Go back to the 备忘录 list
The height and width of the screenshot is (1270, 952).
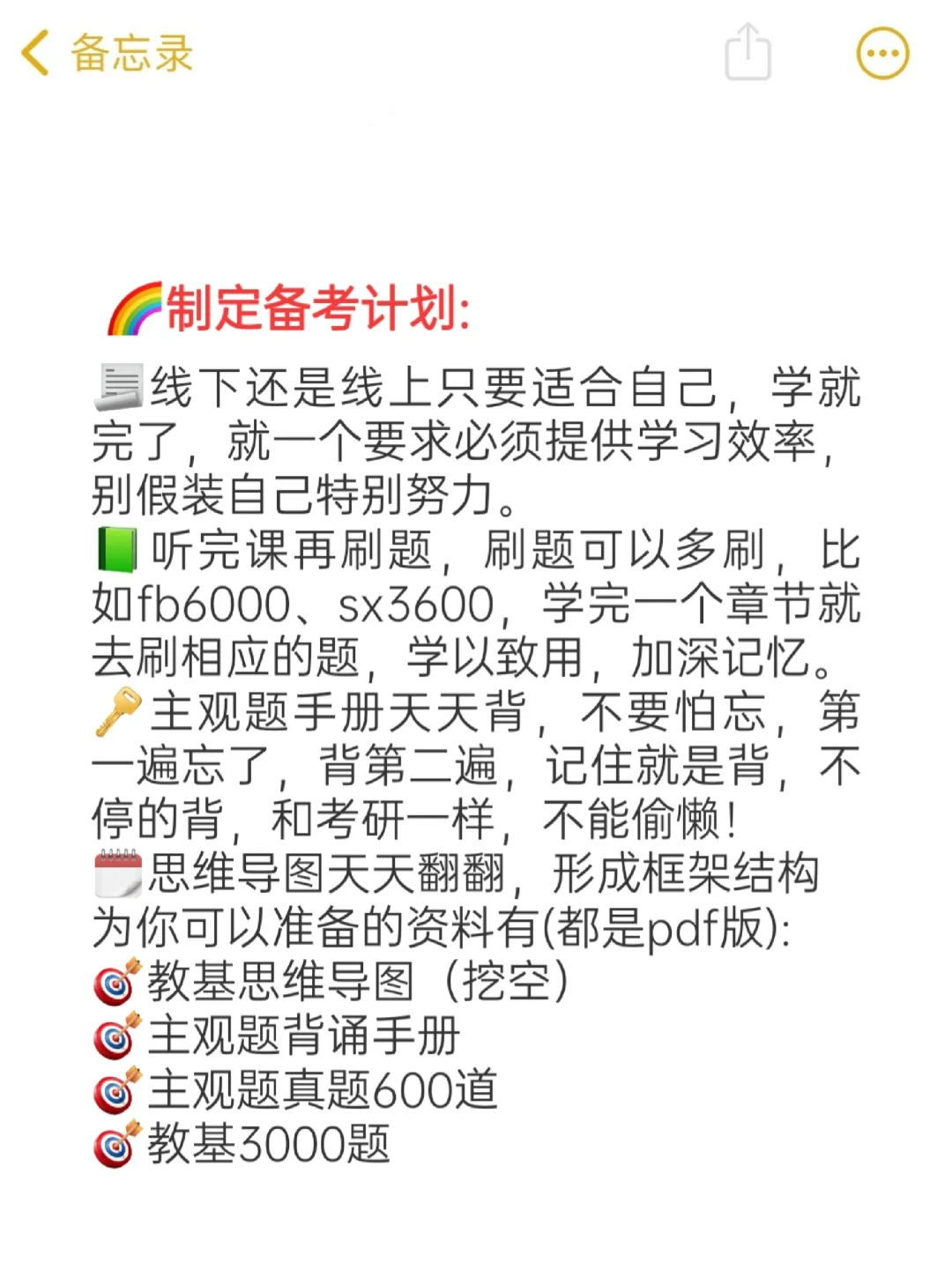coord(106,53)
